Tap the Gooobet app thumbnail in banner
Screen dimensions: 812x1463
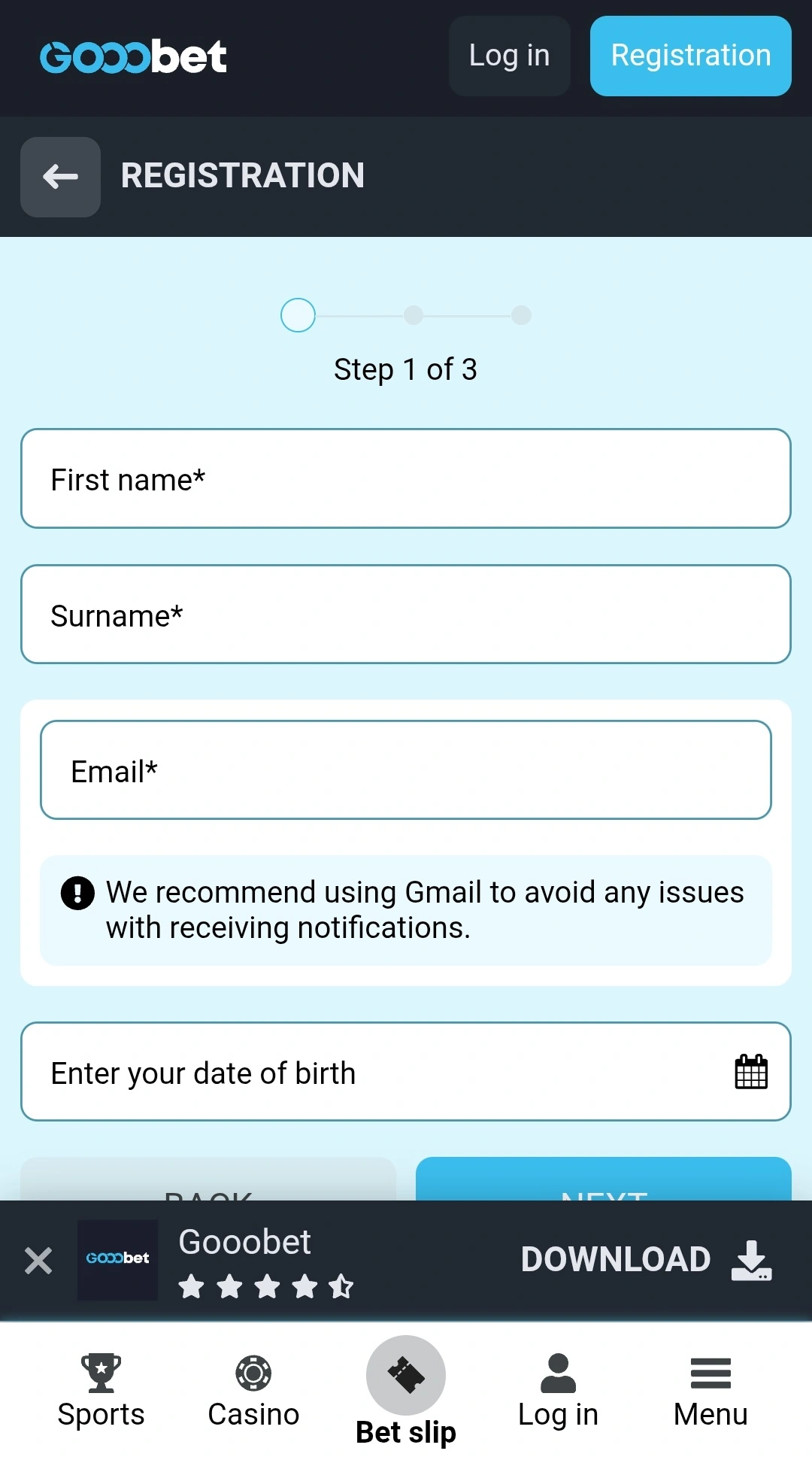(x=117, y=1258)
